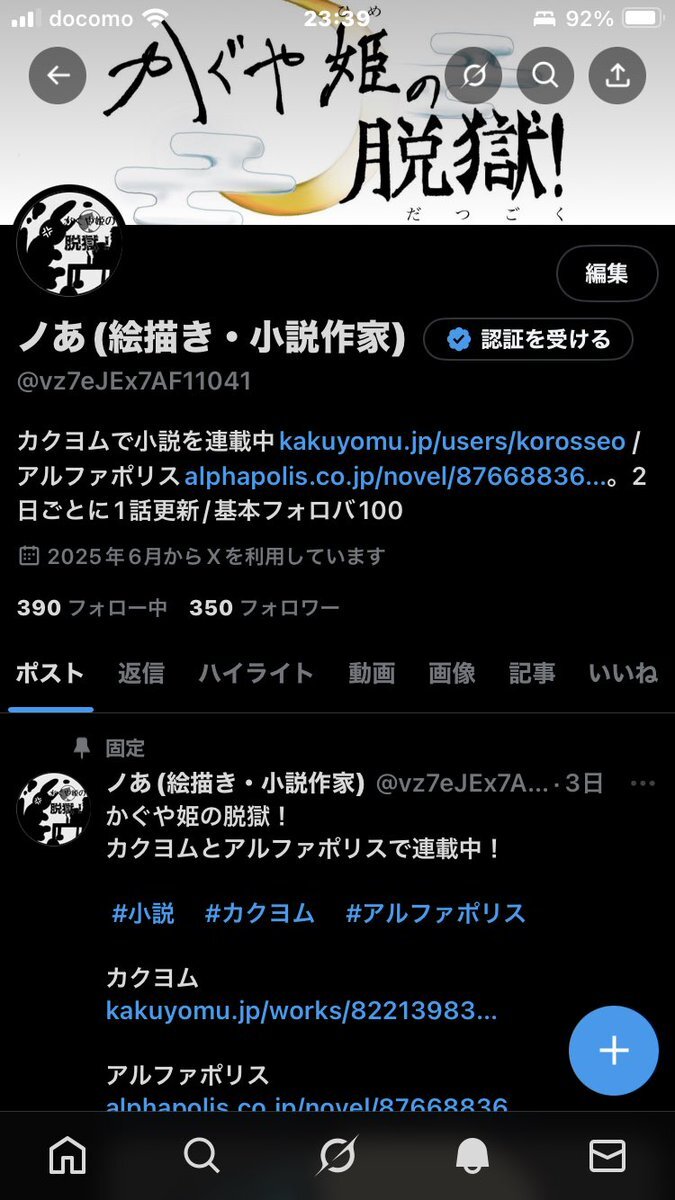Switch to the 返信 tab

click(x=141, y=673)
